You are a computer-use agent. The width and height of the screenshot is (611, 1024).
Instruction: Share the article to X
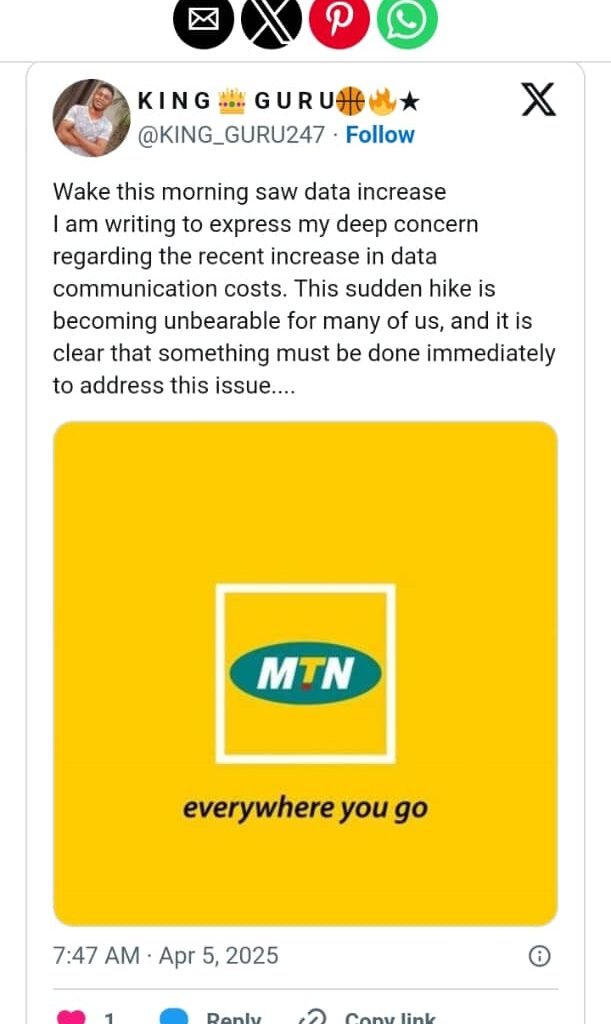tap(271, 20)
